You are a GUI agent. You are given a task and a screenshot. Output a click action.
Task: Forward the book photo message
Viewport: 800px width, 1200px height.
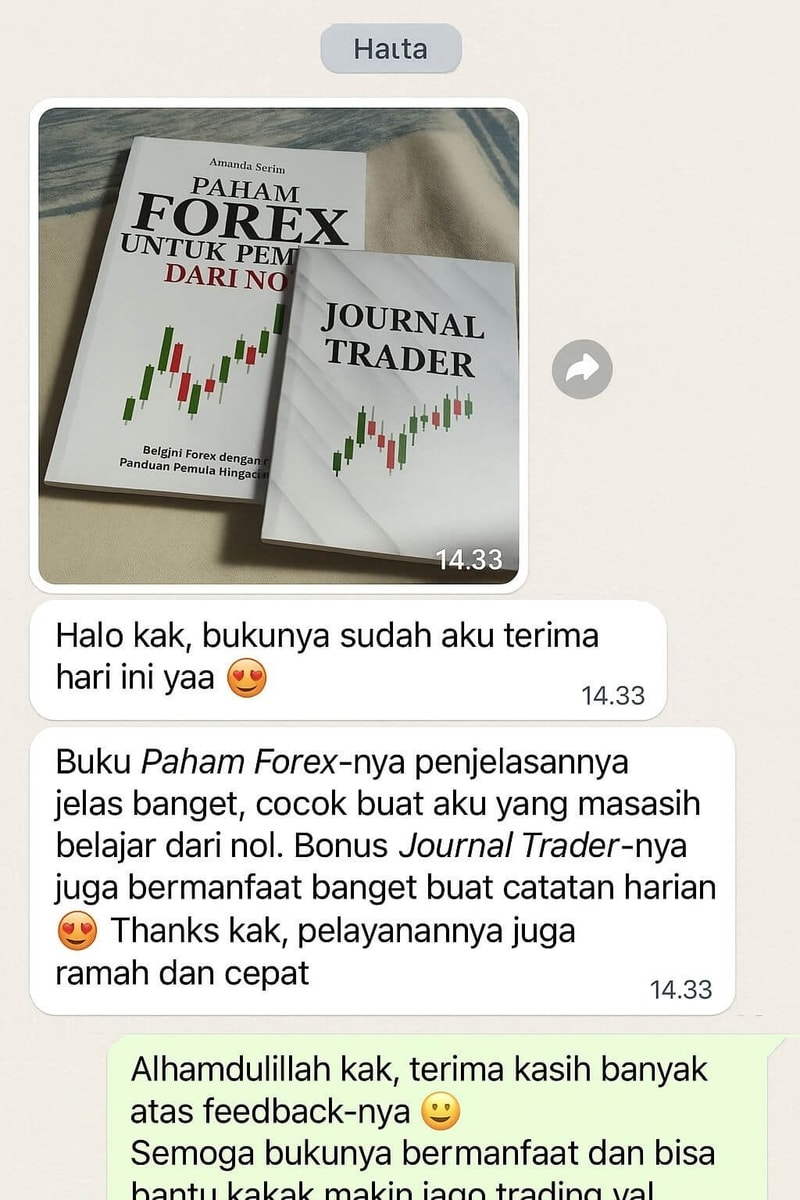click(x=582, y=369)
